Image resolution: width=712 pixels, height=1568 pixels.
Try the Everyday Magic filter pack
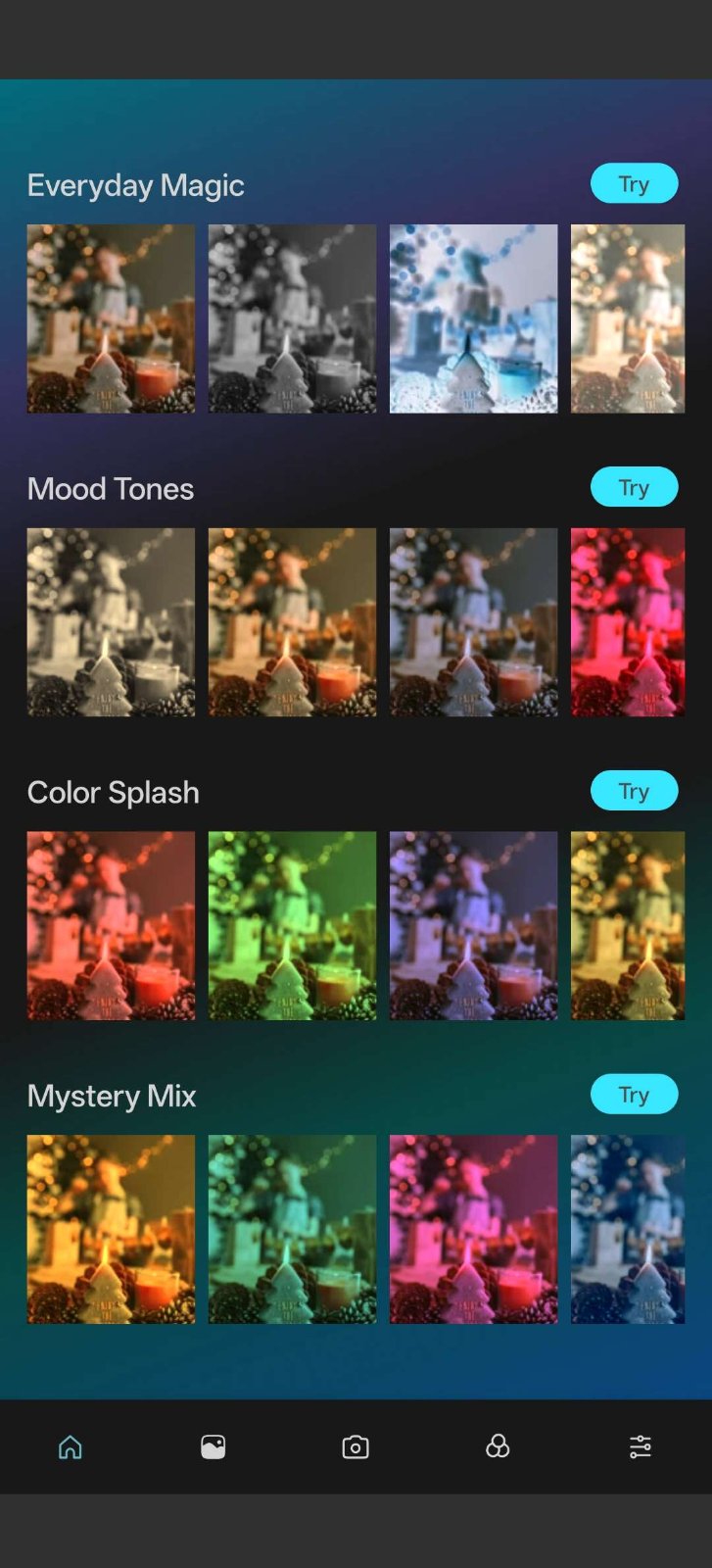click(x=634, y=183)
